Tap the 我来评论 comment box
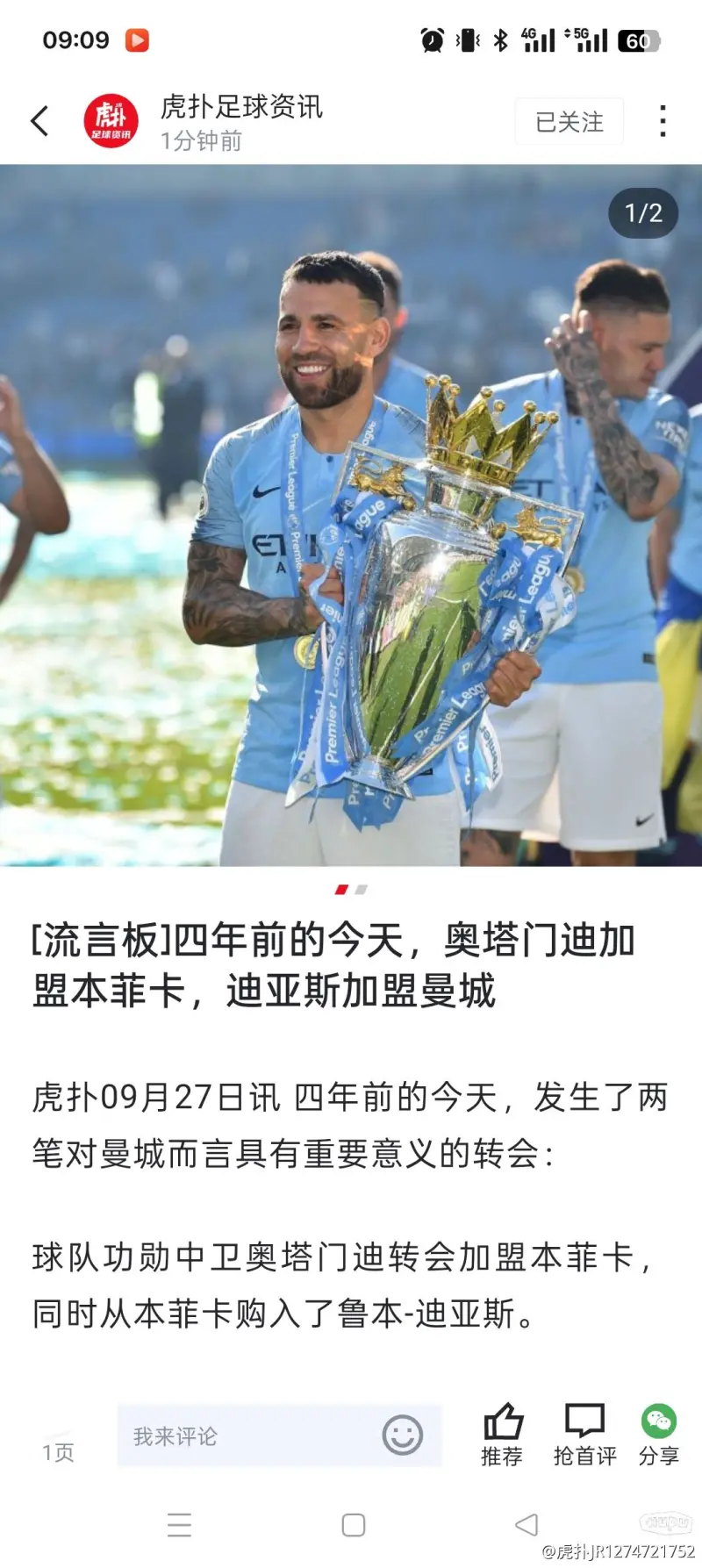 (x=246, y=1436)
